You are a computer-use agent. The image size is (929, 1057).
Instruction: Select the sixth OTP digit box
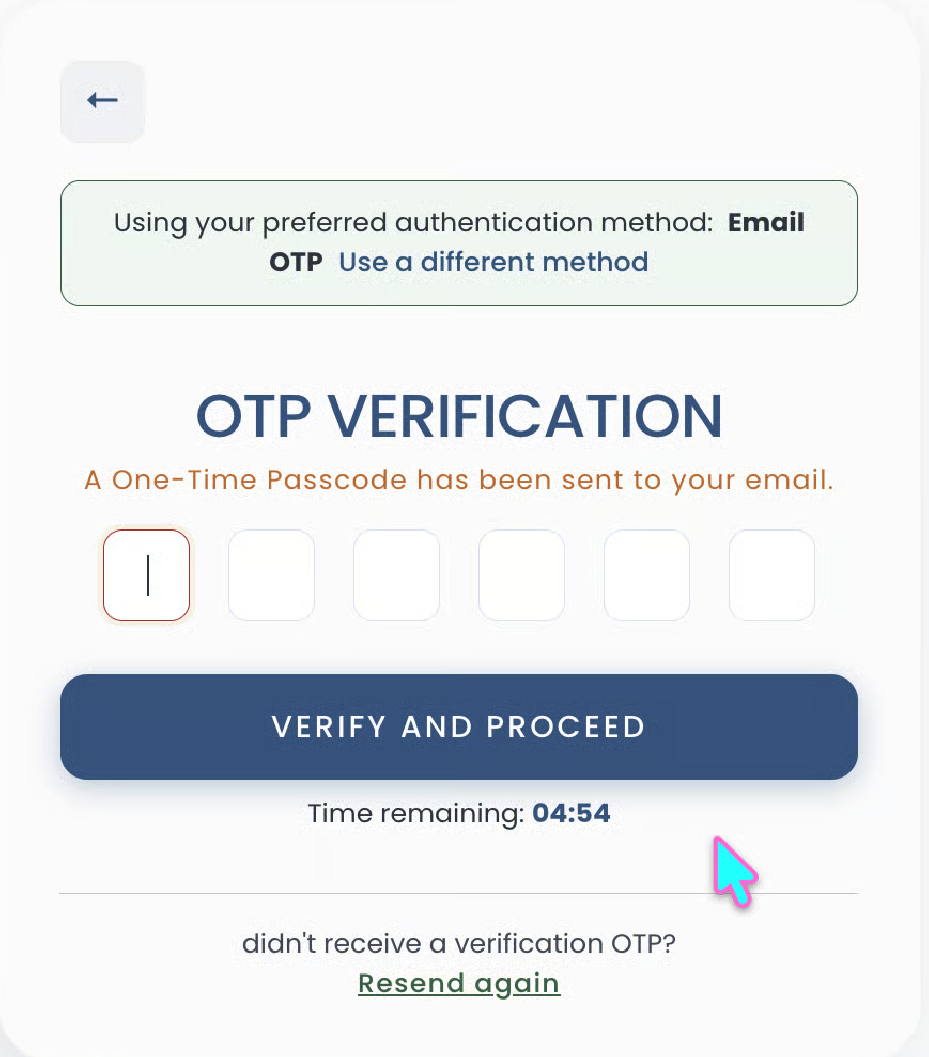(772, 575)
